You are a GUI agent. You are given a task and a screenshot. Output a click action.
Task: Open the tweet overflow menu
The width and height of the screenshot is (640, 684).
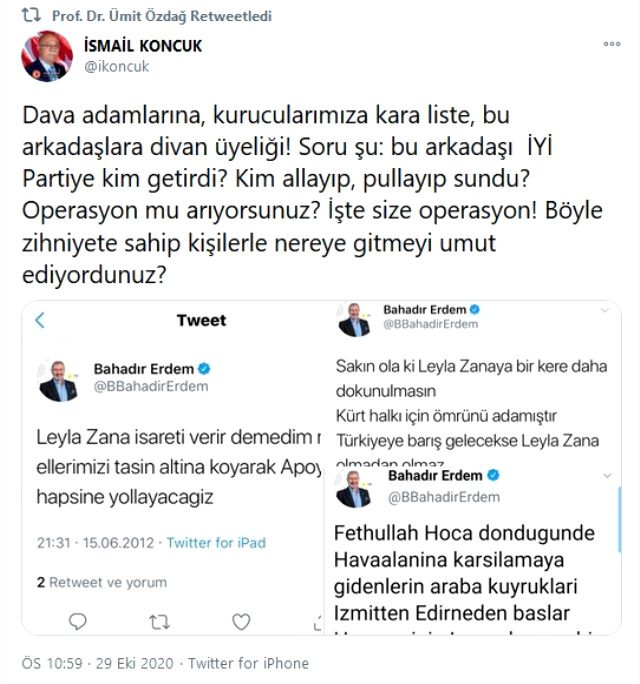(x=610, y=46)
